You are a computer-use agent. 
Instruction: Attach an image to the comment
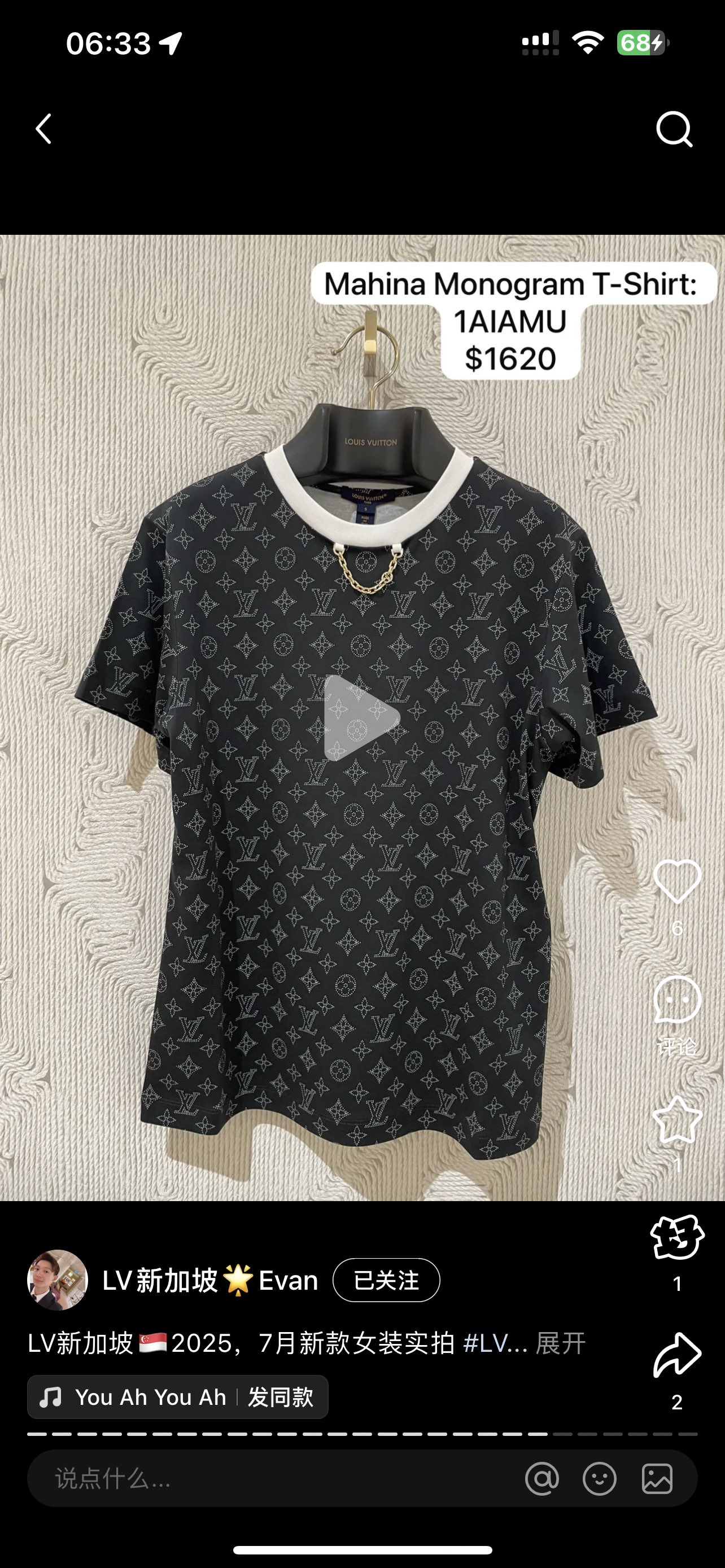[x=657, y=1478]
